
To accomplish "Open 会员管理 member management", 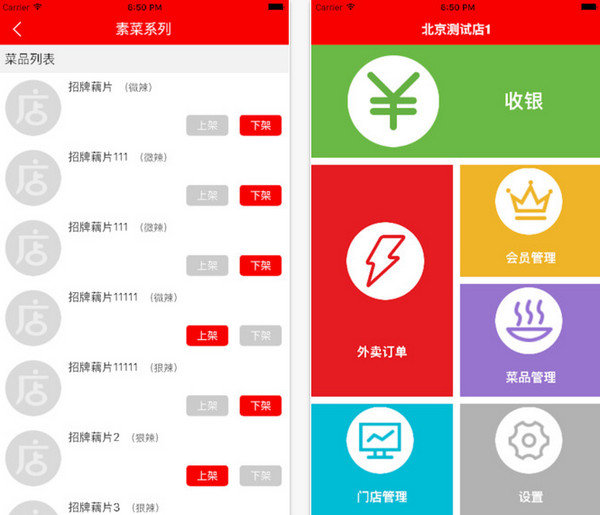I will tap(529, 220).
